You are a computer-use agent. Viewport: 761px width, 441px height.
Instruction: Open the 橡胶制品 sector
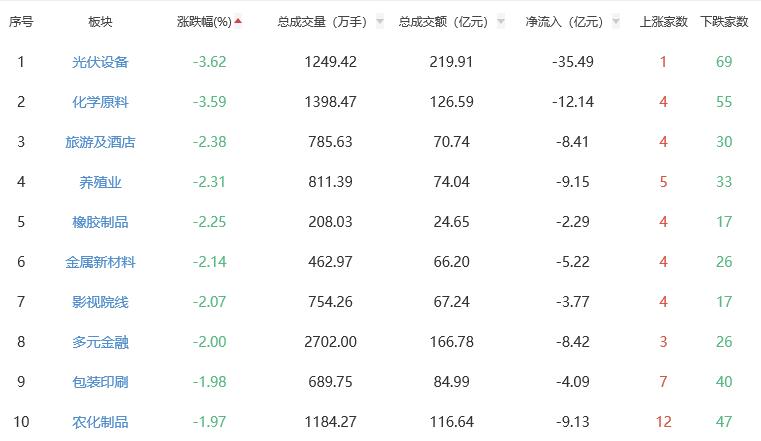coord(100,222)
